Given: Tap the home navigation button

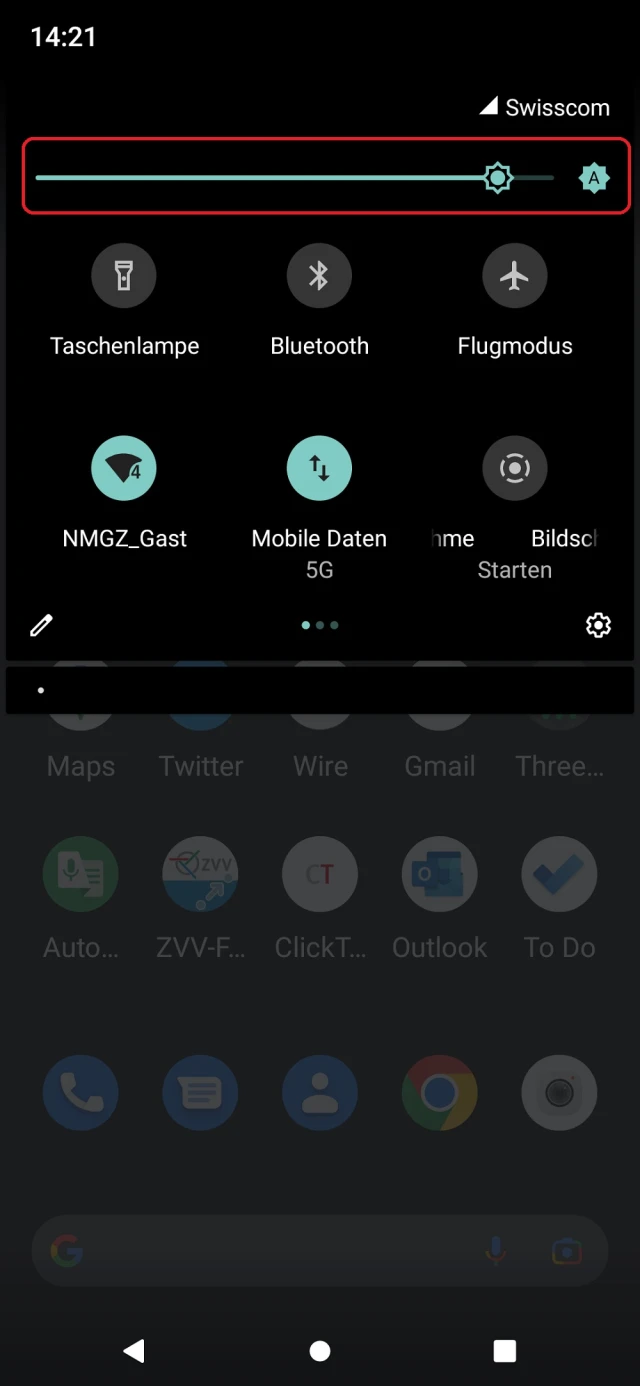Looking at the screenshot, I should [320, 1351].
